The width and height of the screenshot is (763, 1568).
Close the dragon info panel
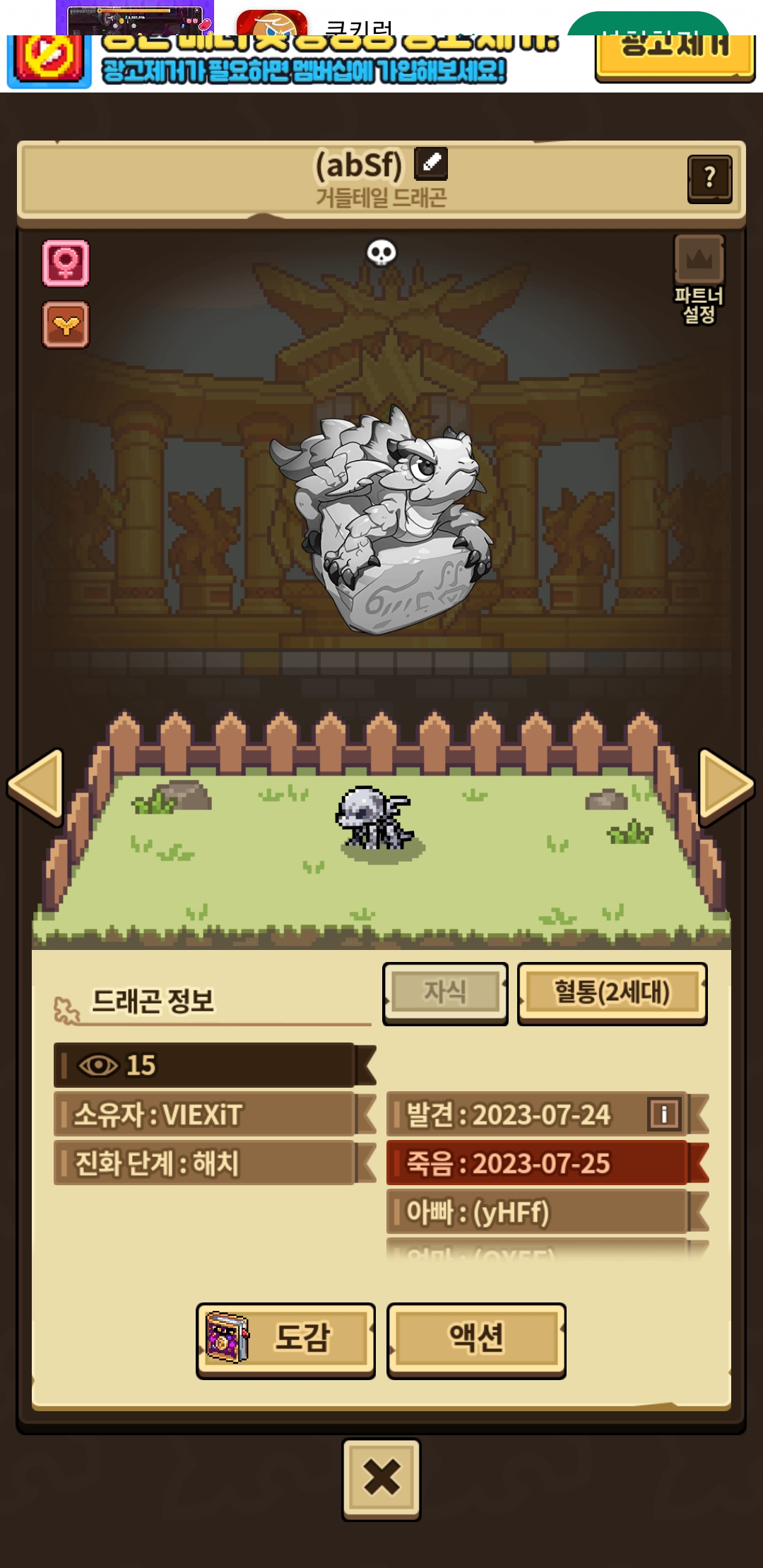tap(381, 1478)
